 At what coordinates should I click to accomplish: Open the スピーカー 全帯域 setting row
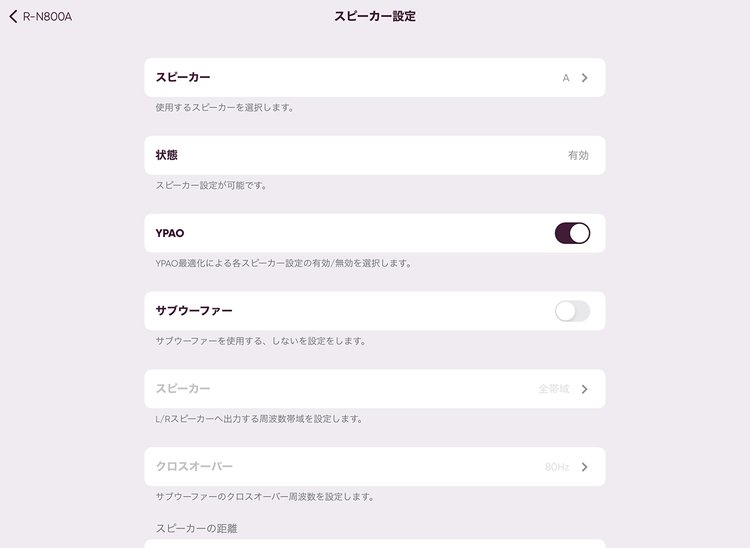tap(374, 389)
